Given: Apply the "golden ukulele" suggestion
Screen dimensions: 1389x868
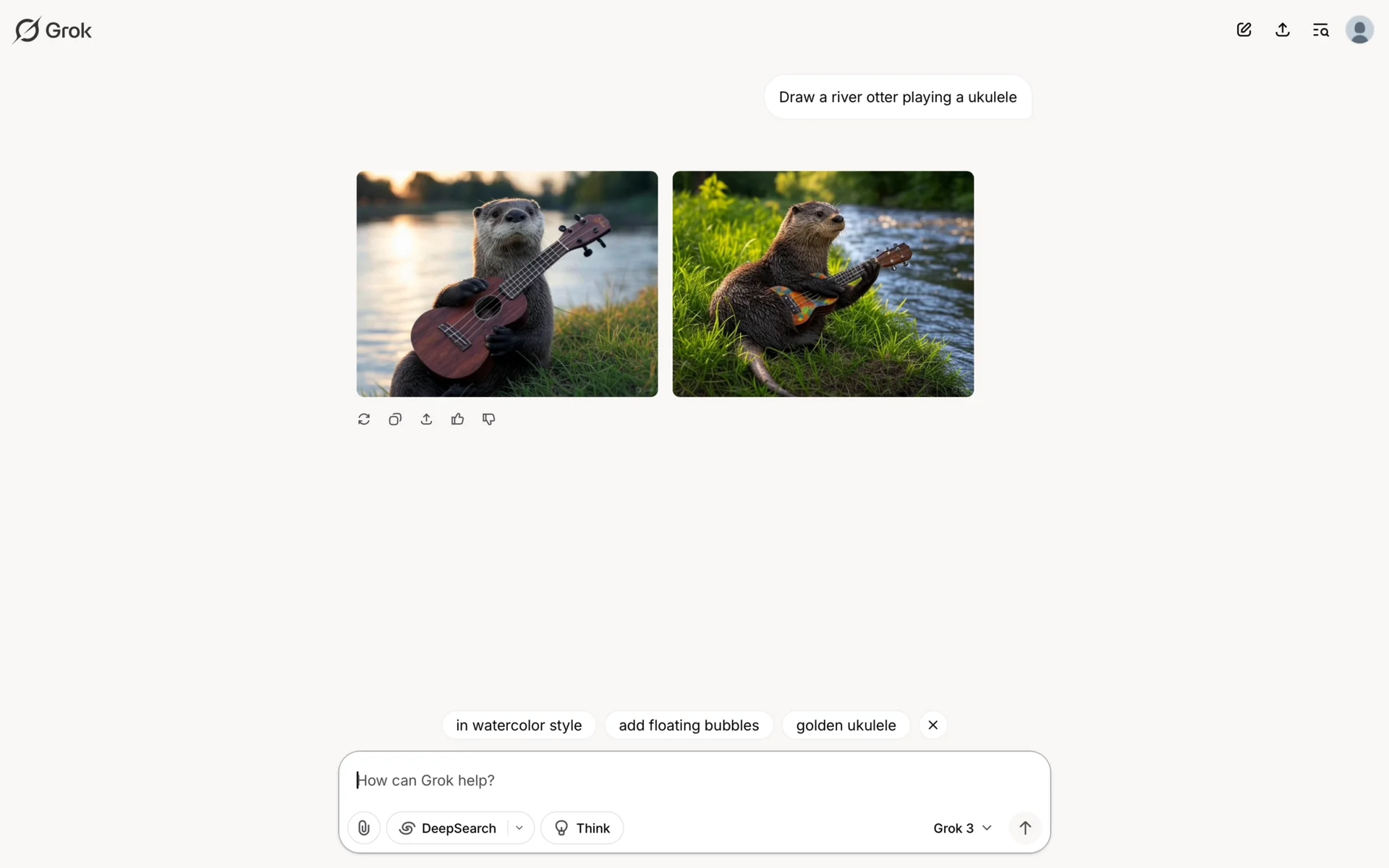Looking at the screenshot, I should 846,725.
